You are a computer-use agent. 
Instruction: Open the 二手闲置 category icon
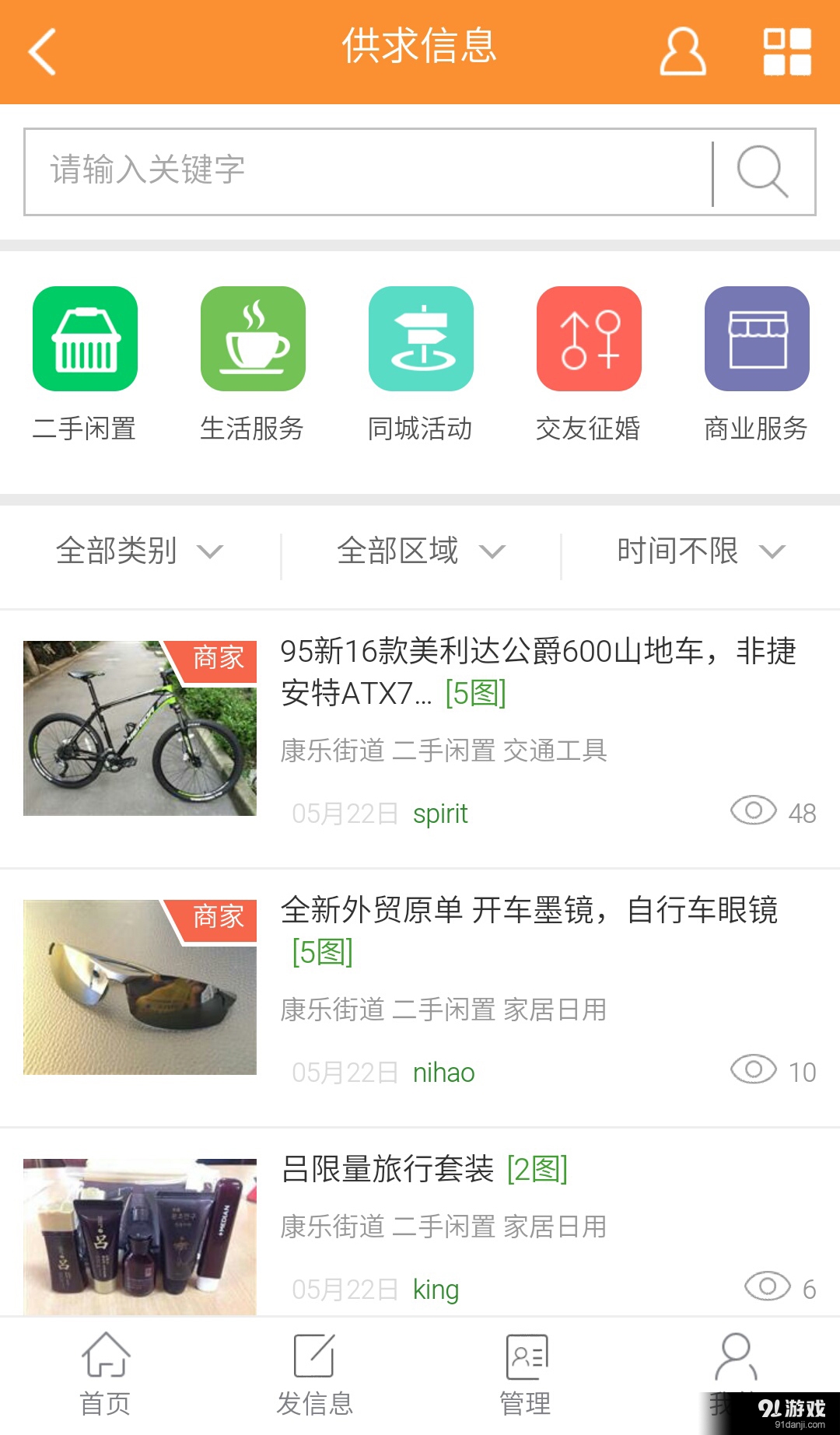tap(84, 338)
